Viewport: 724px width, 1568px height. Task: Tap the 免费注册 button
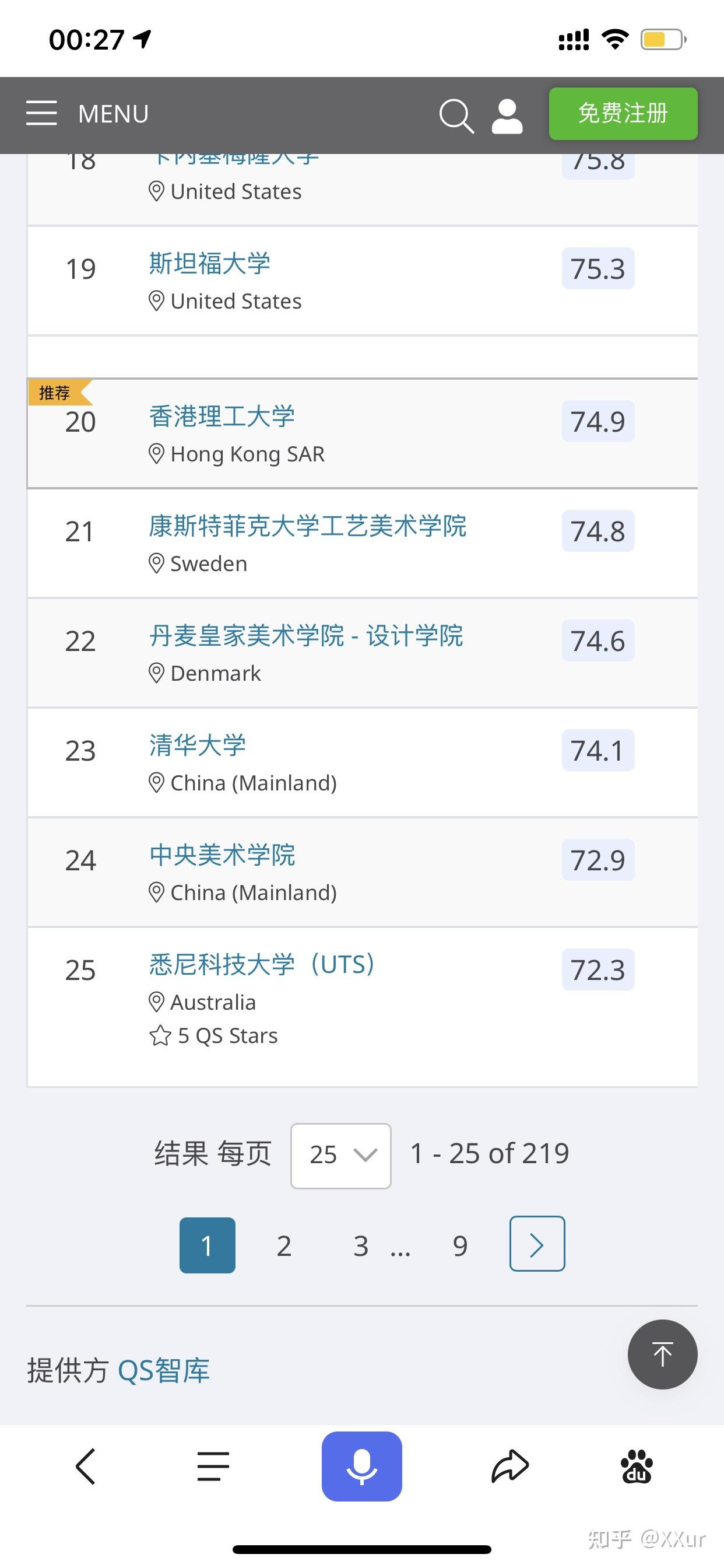point(623,114)
